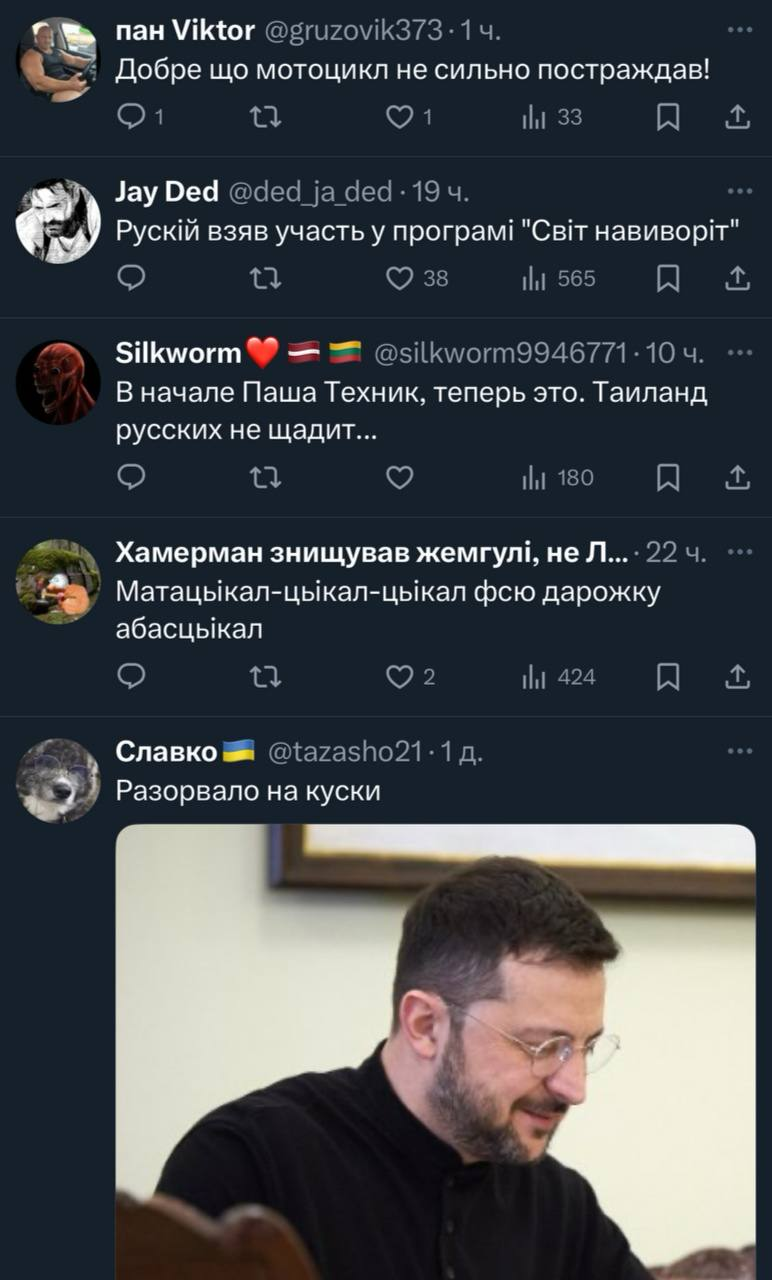Repost Jay Ded's reply
Viewport: 772px width, 1280px height.
tap(265, 278)
